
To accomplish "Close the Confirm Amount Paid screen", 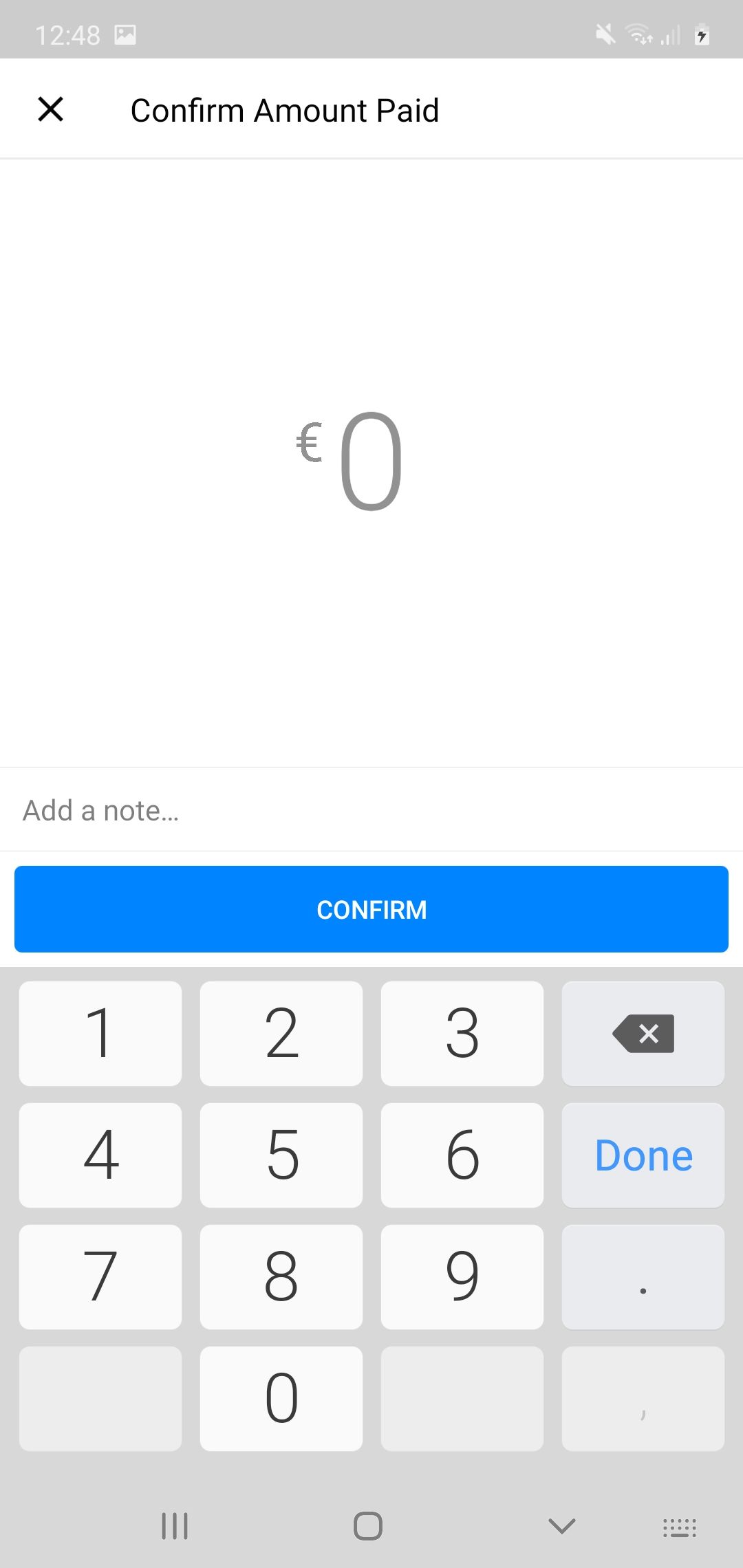I will [x=50, y=109].
